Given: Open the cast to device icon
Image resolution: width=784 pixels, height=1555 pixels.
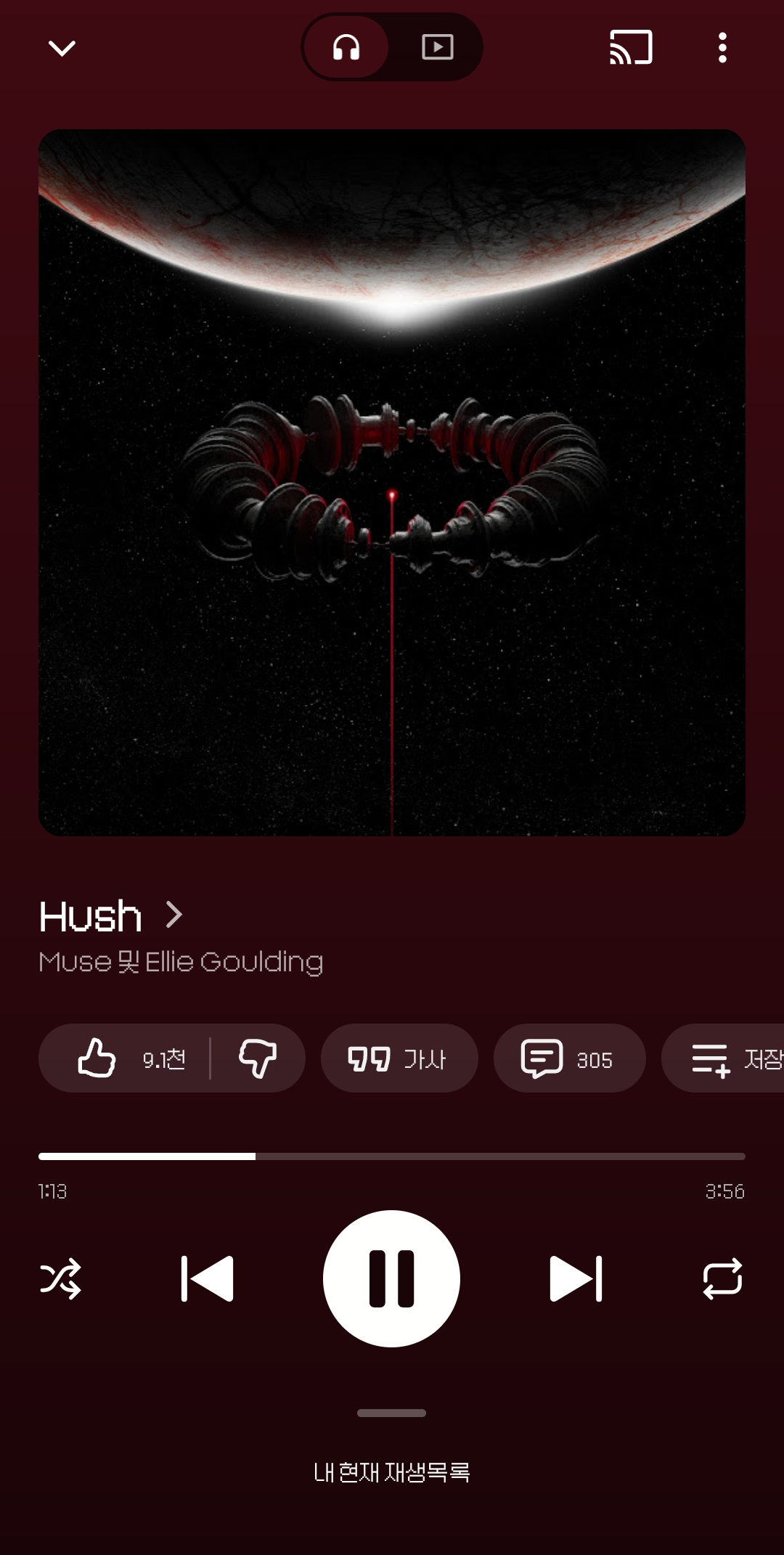Looking at the screenshot, I should [x=631, y=47].
